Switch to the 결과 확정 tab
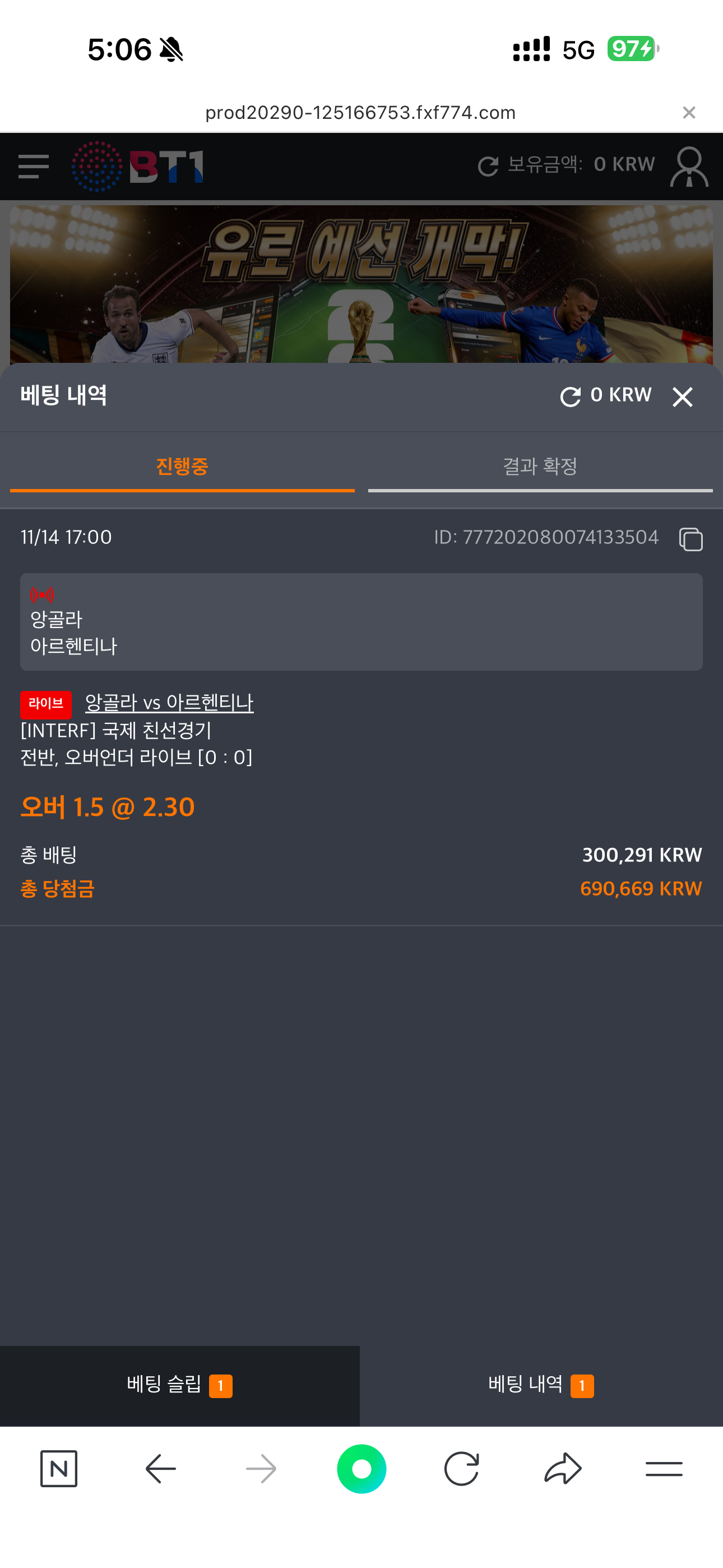723x1568 pixels. [x=540, y=467]
